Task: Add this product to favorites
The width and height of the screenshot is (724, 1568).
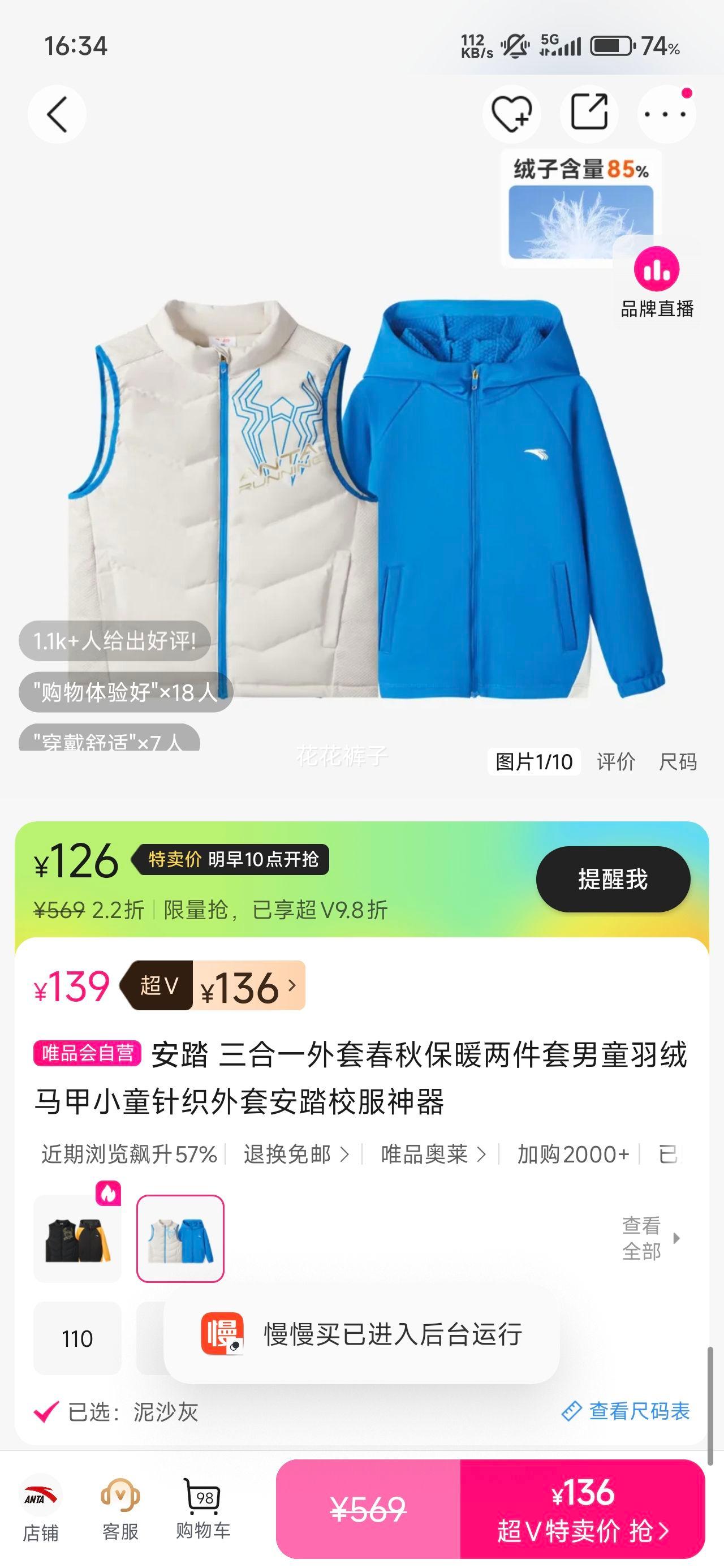Action: 511,114
